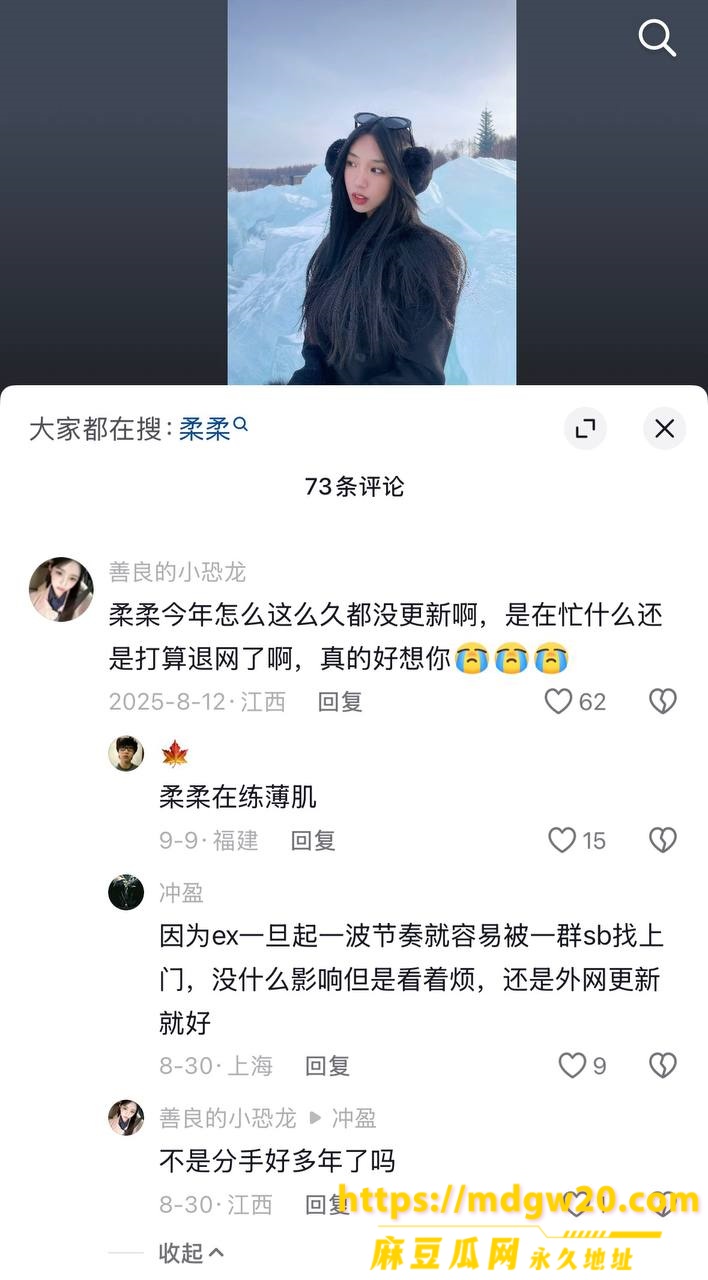Collapse replies with 收起
708x1280 pixels.
click(x=191, y=1252)
